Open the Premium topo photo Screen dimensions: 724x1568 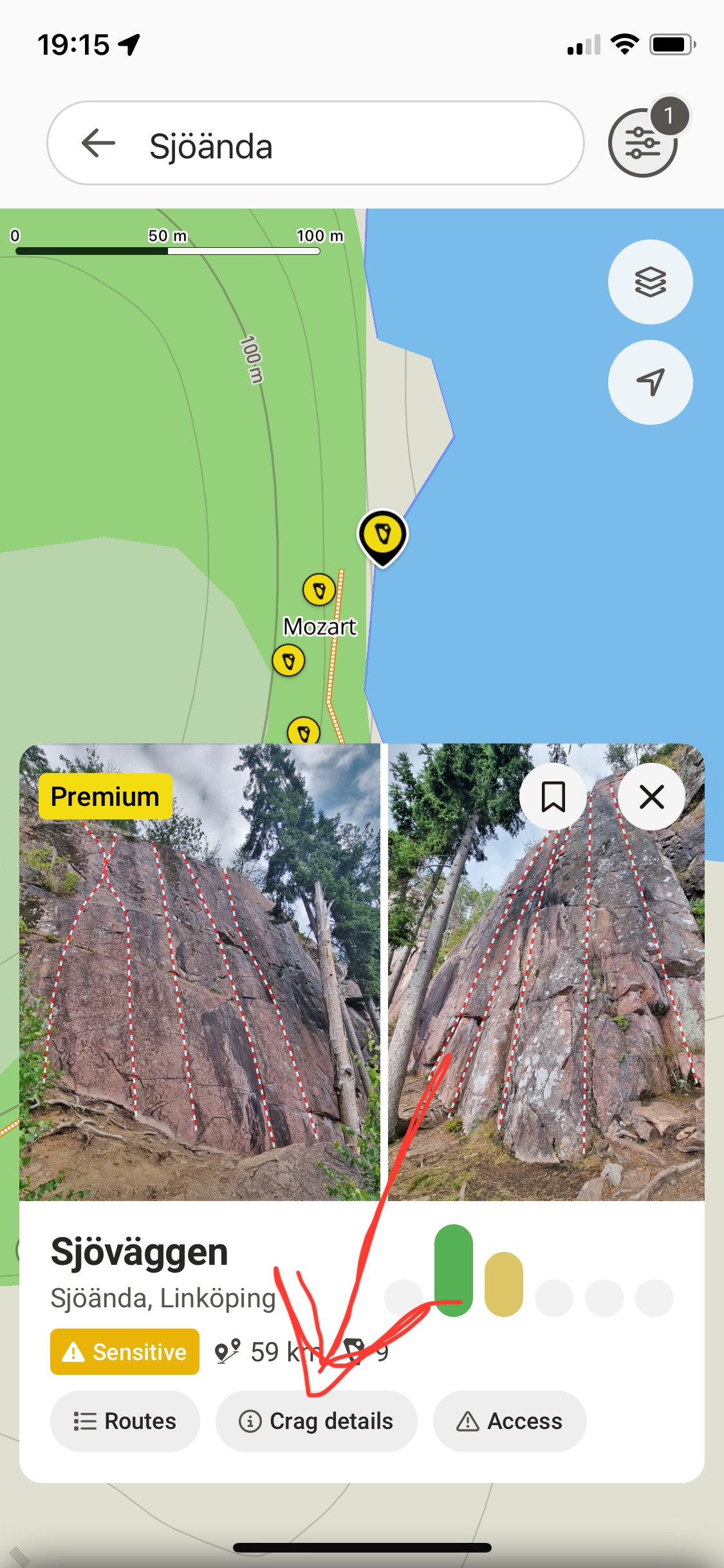point(200,972)
